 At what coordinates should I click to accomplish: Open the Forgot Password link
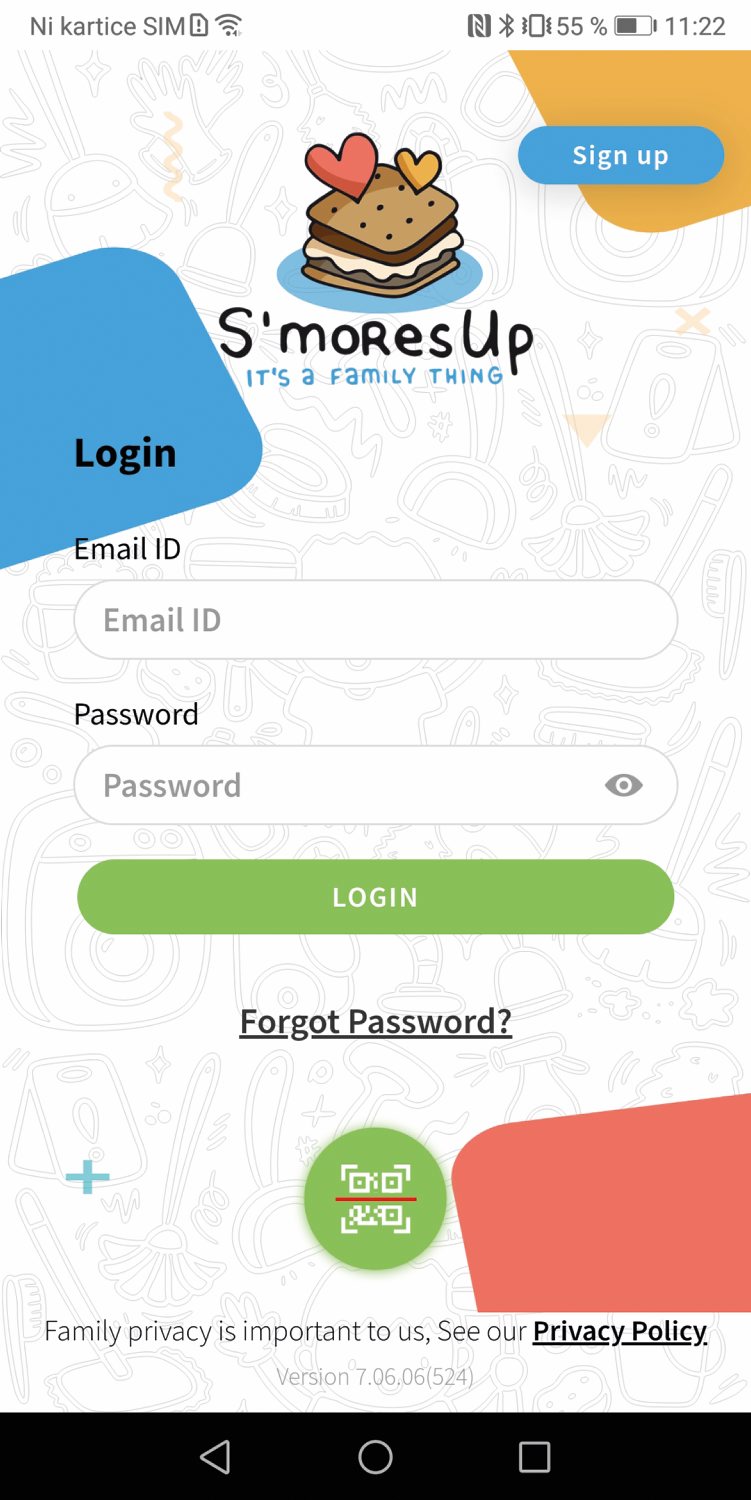375,1021
